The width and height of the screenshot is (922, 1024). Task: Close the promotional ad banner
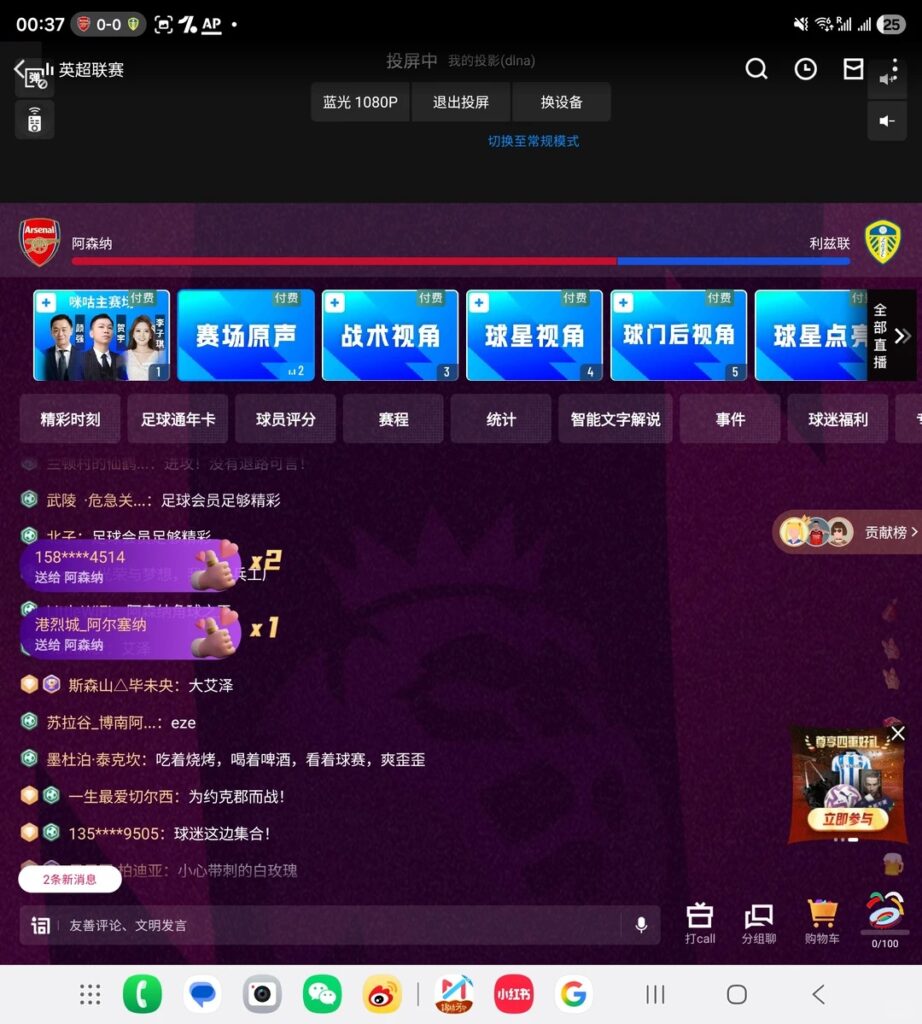(x=897, y=734)
